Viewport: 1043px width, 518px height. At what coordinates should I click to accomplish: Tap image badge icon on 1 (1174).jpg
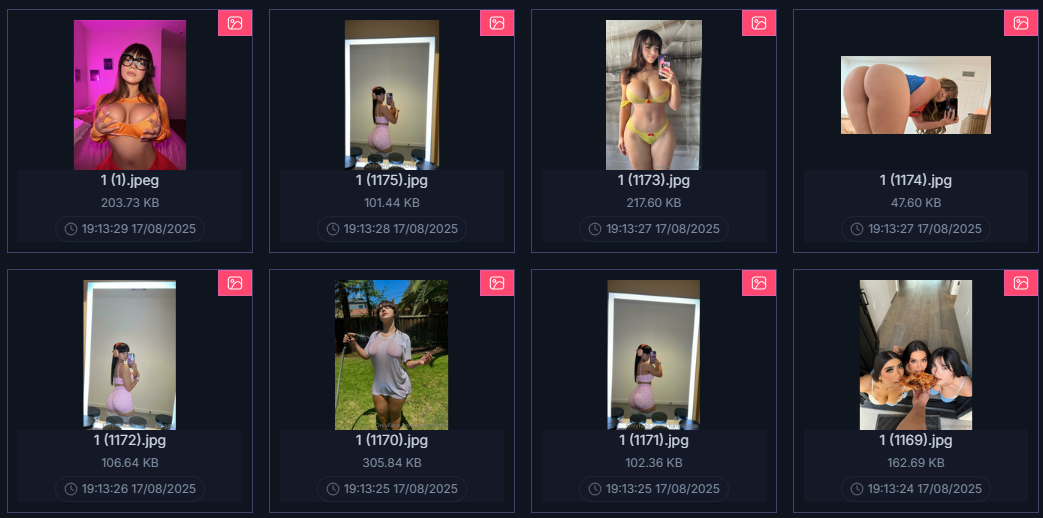click(x=1021, y=23)
